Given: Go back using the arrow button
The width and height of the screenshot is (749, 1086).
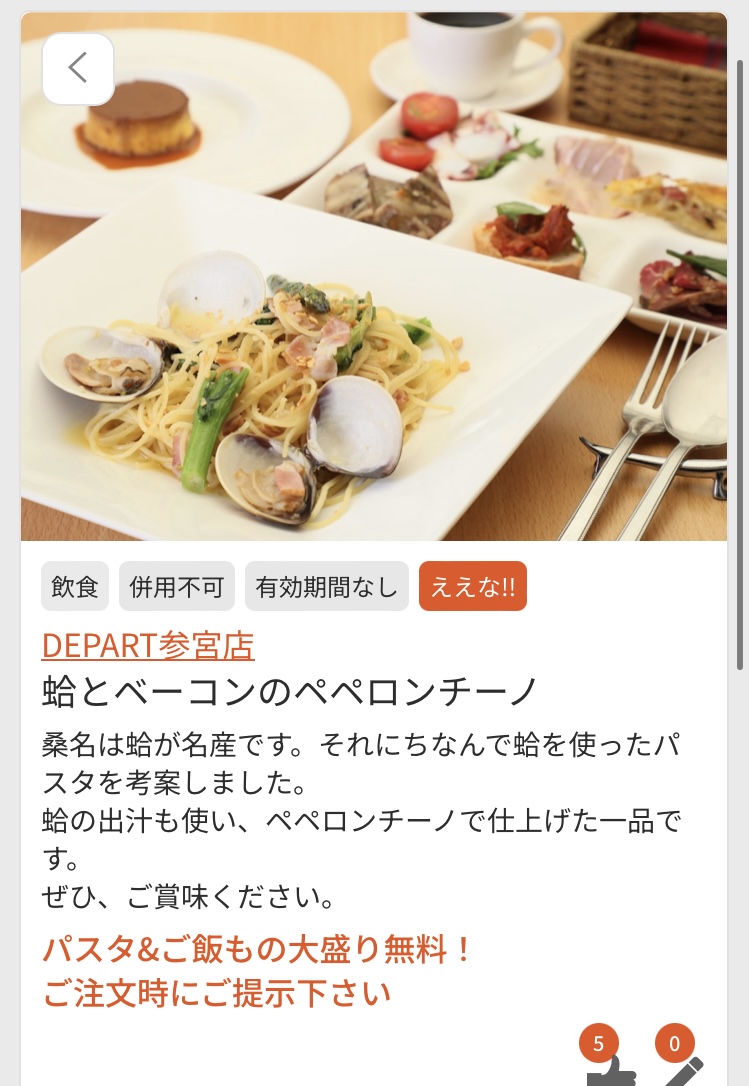Looking at the screenshot, I should (78, 69).
